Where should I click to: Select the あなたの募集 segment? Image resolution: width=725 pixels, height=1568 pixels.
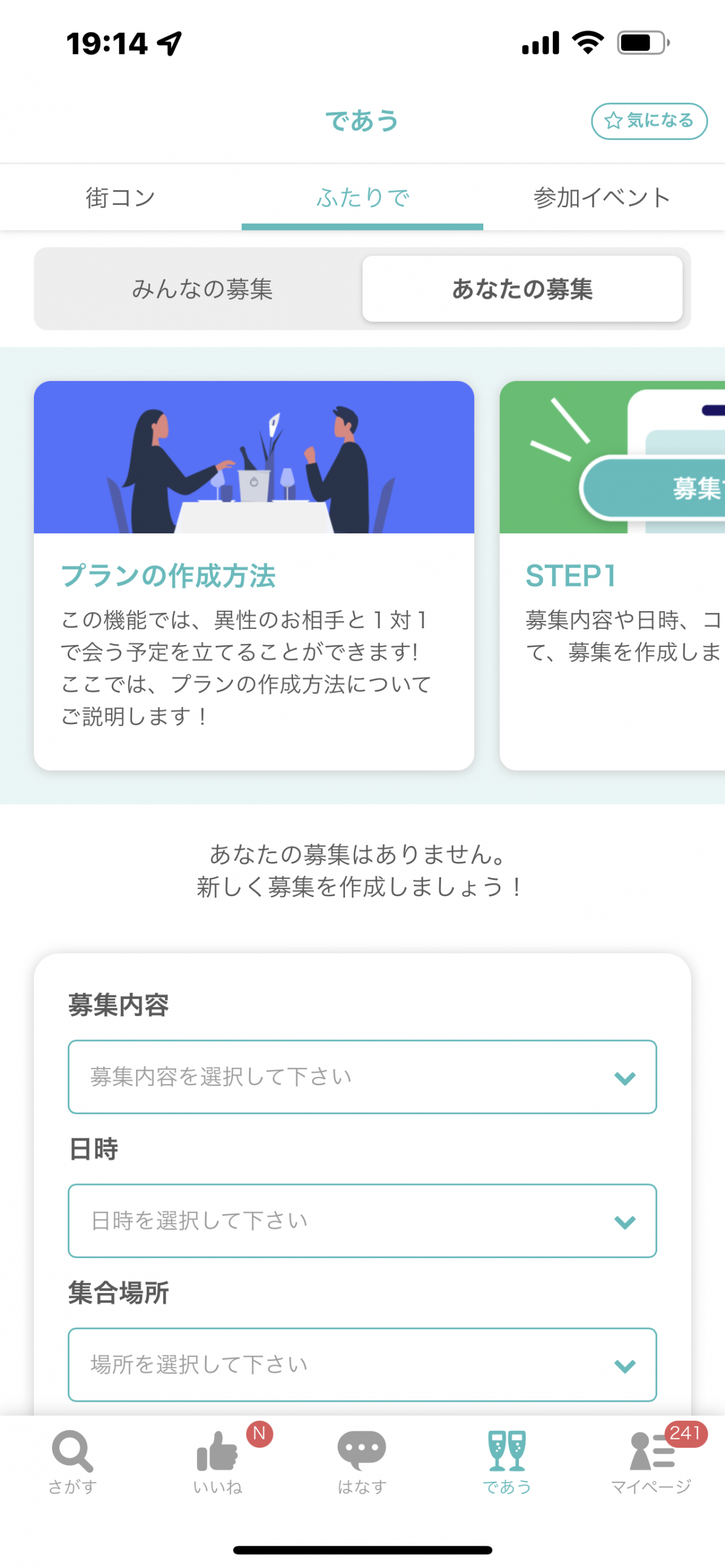point(521,289)
